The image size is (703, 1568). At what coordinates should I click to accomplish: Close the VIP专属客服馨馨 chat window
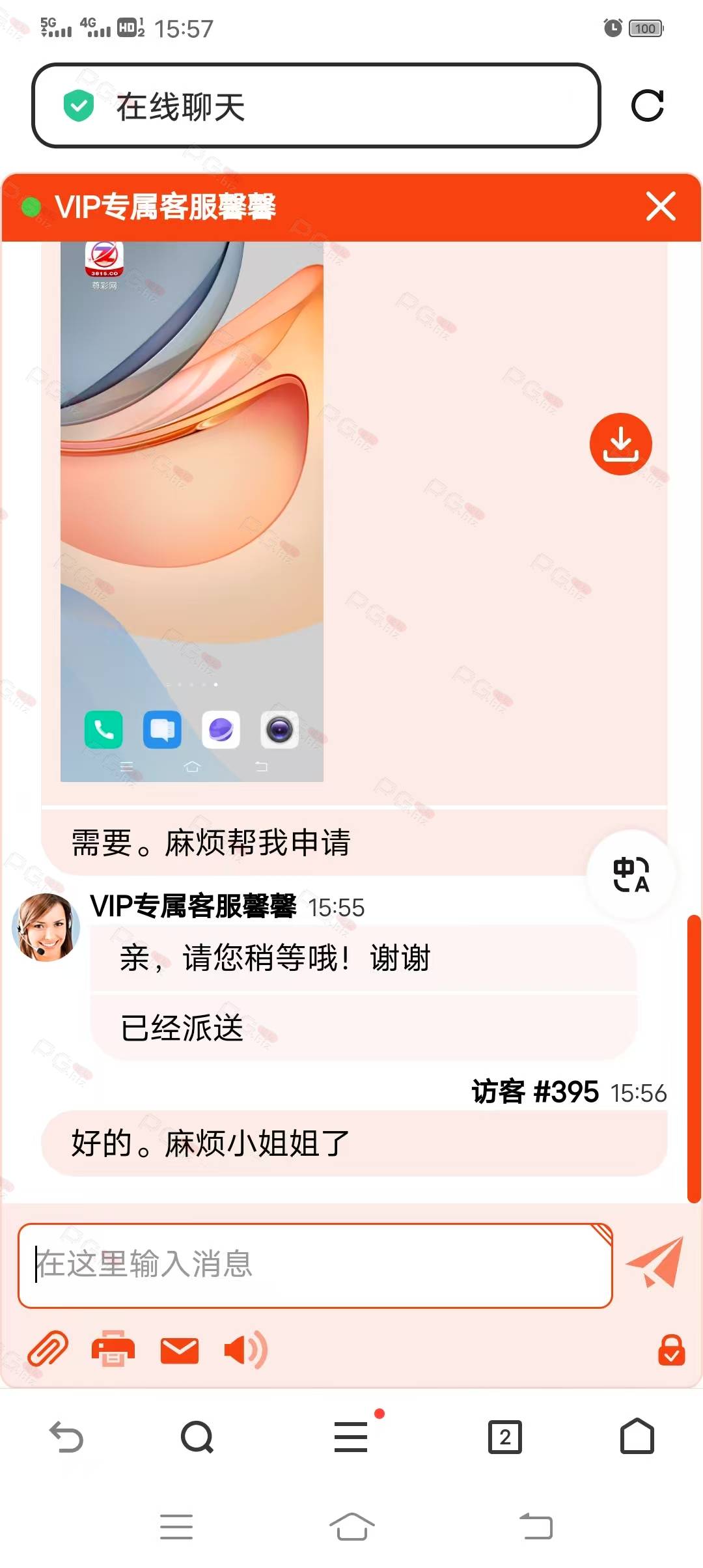click(660, 206)
